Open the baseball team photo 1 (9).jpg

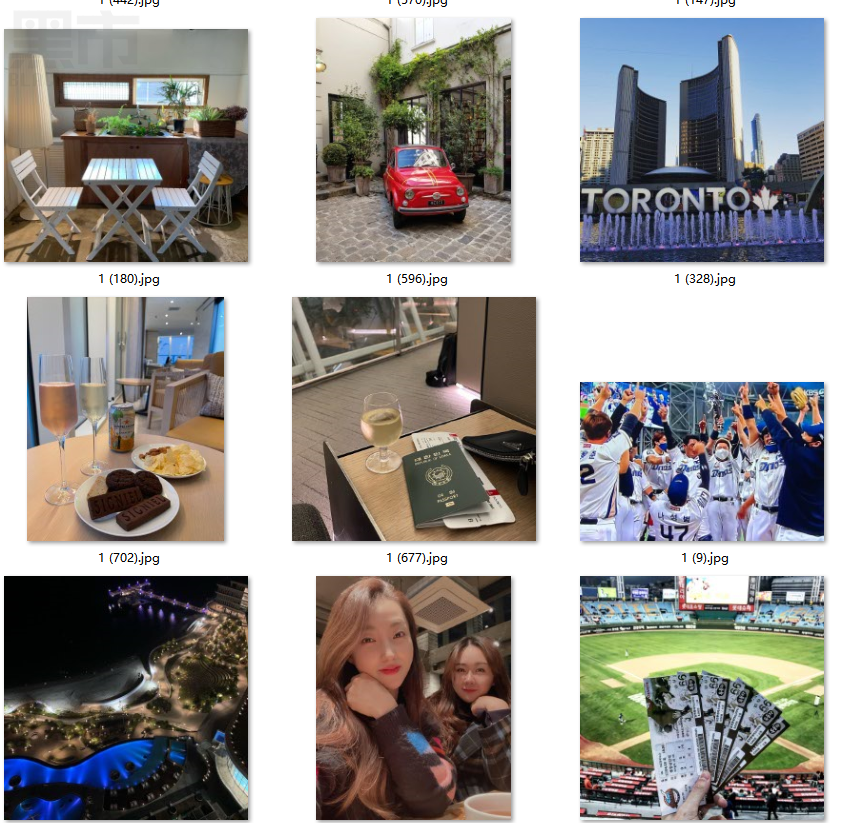coord(702,461)
